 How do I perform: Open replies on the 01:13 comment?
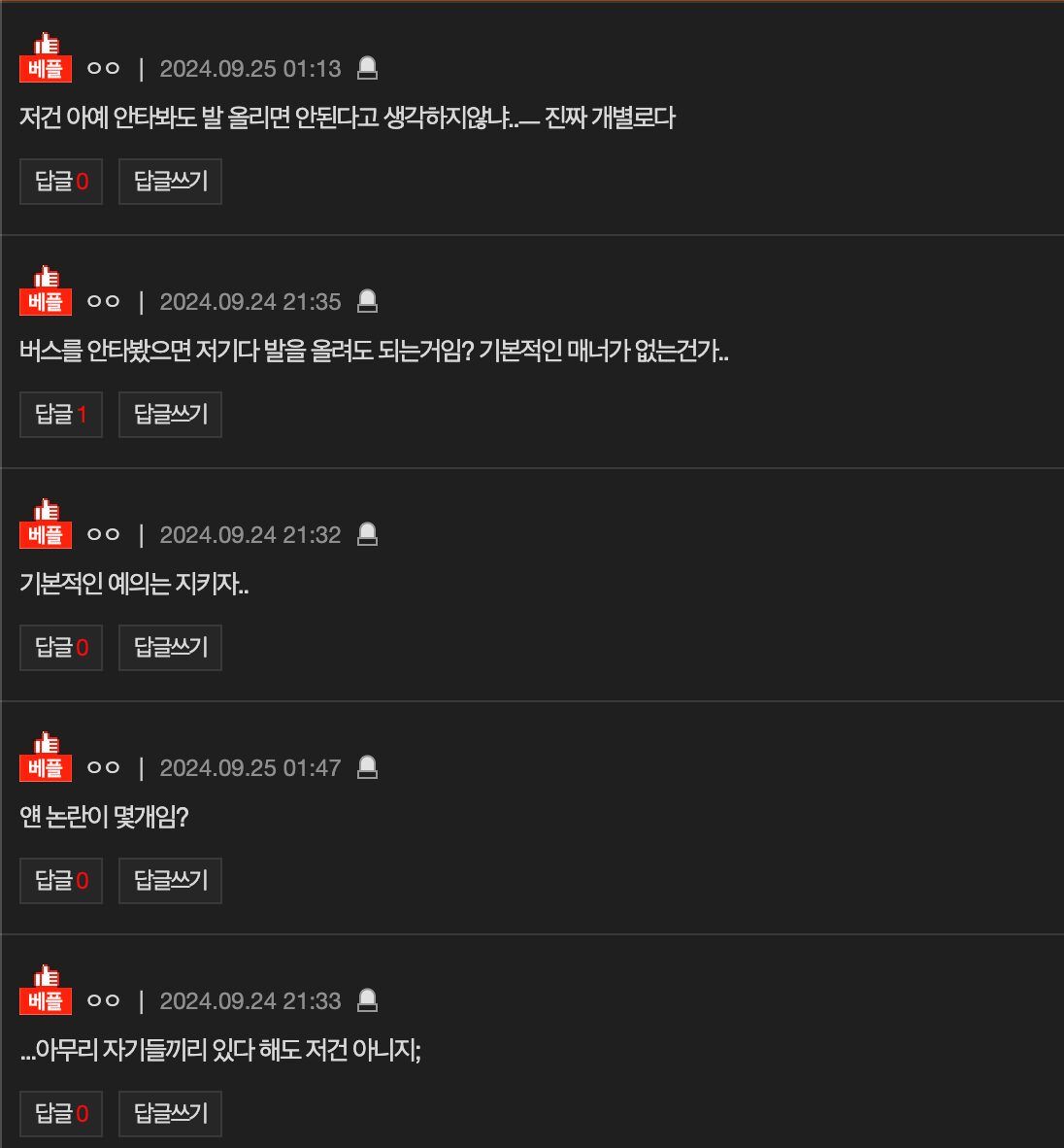[x=61, y=182]
